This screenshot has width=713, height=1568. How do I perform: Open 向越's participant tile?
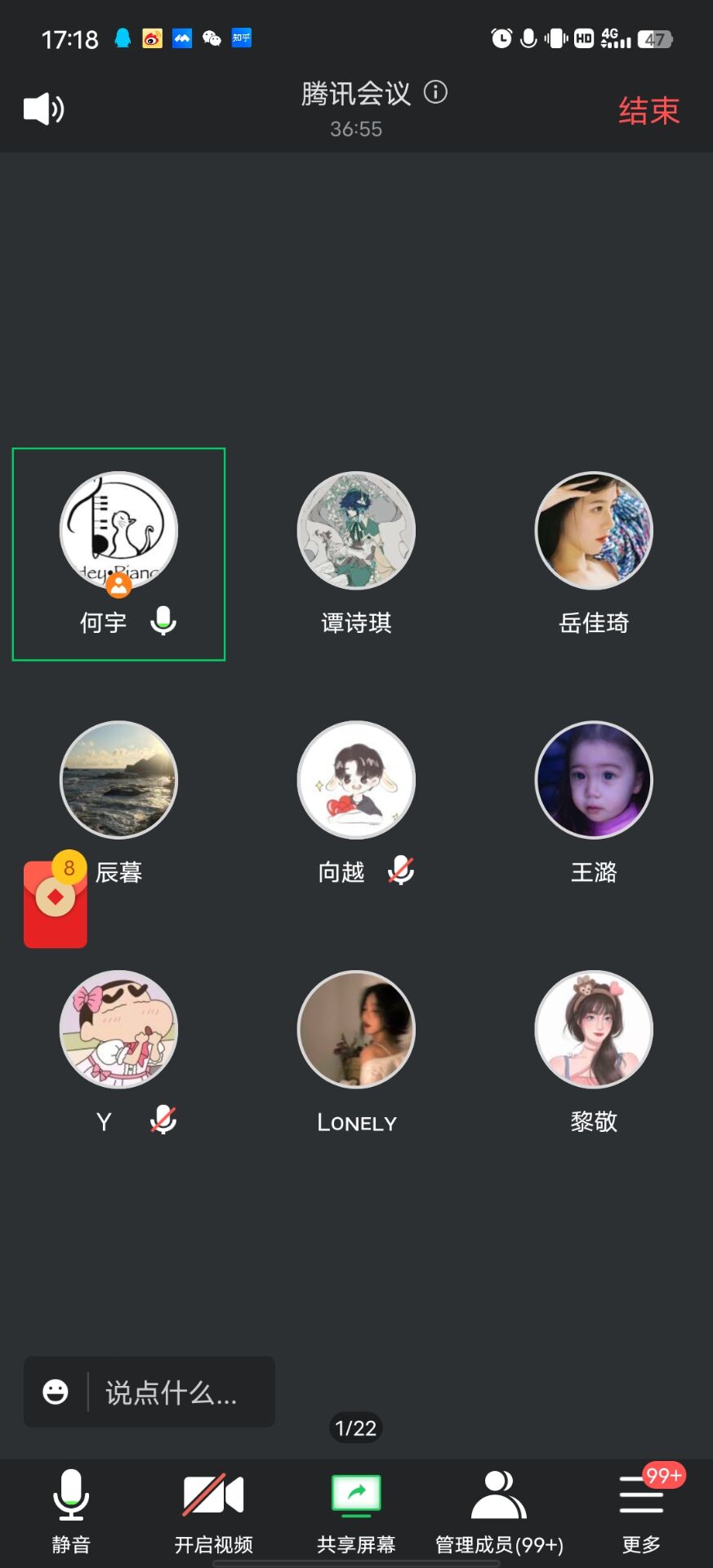pyautogui.click(x=356, y=802)
